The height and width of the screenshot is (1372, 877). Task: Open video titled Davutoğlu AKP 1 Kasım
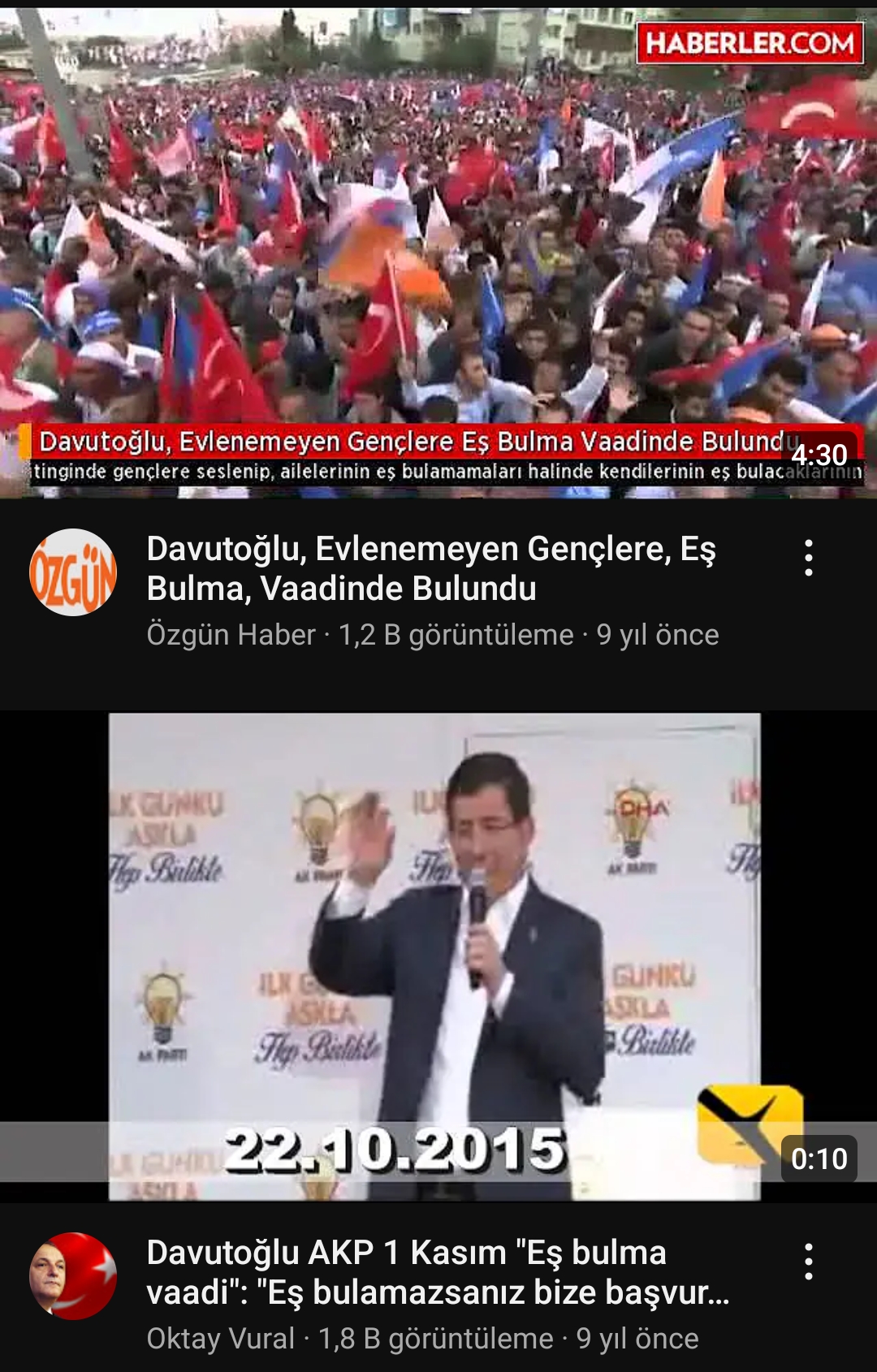click(x=437, y=1272)
